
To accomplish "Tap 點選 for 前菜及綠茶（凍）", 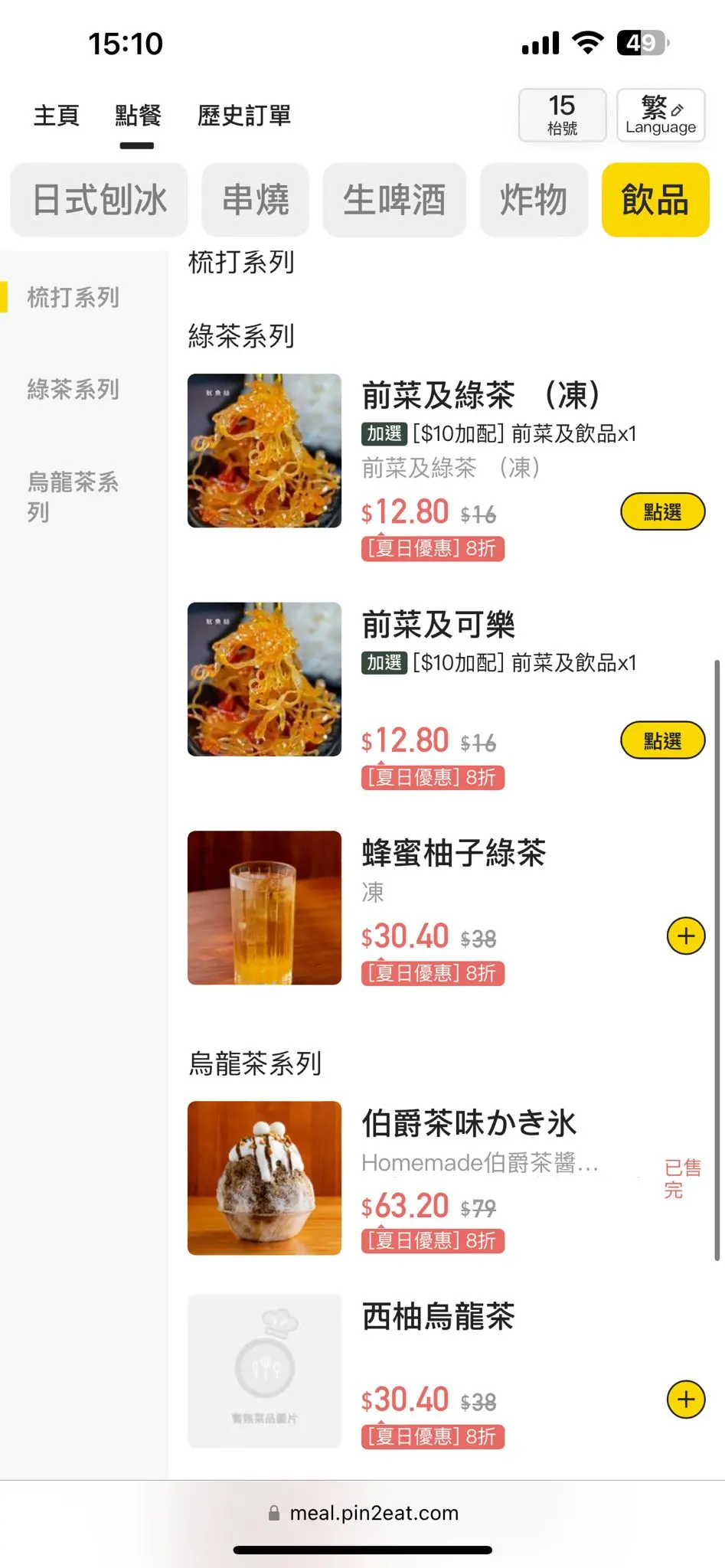I will coord(662,511).
